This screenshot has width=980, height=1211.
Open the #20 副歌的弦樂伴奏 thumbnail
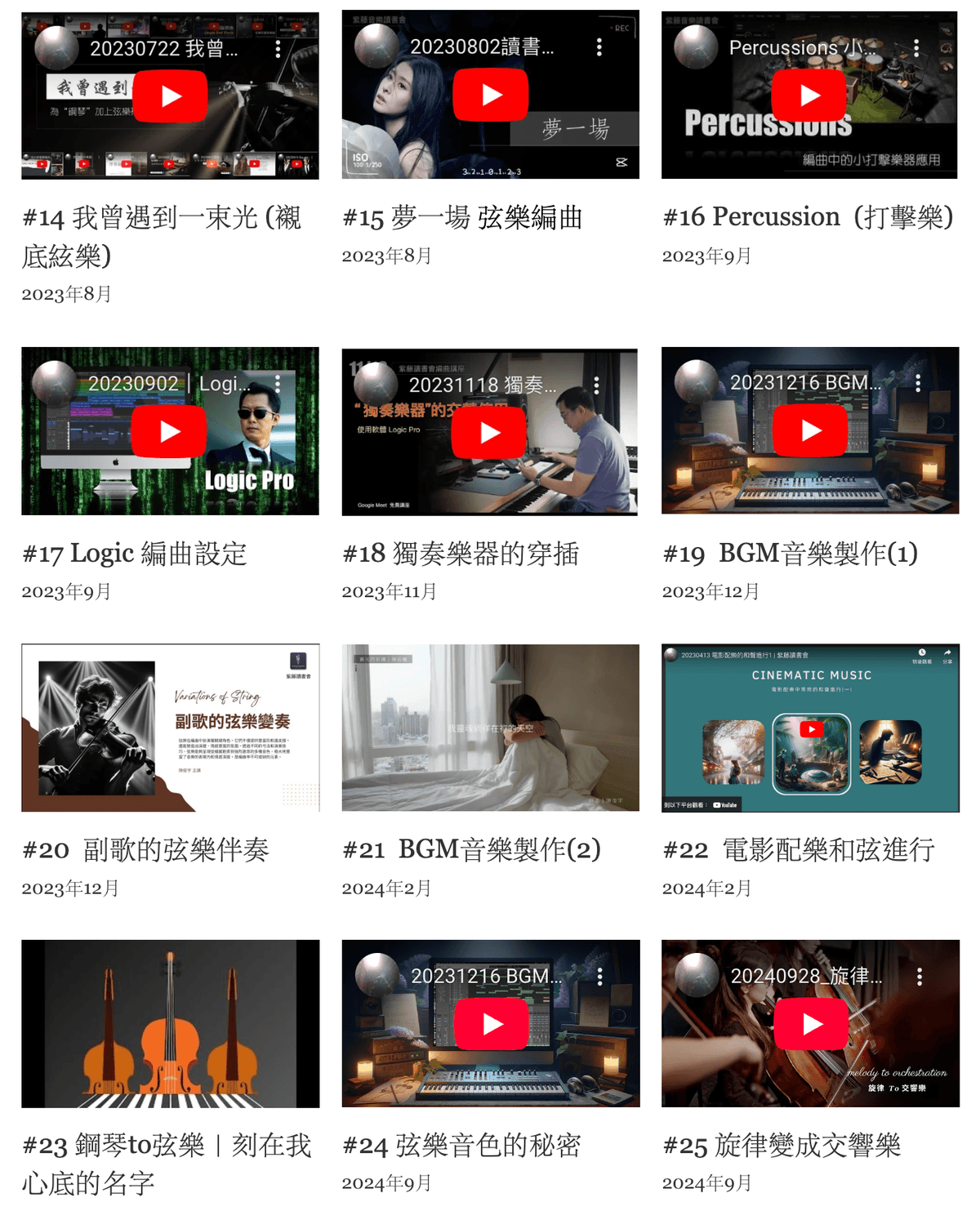click(x=170, y=728)
